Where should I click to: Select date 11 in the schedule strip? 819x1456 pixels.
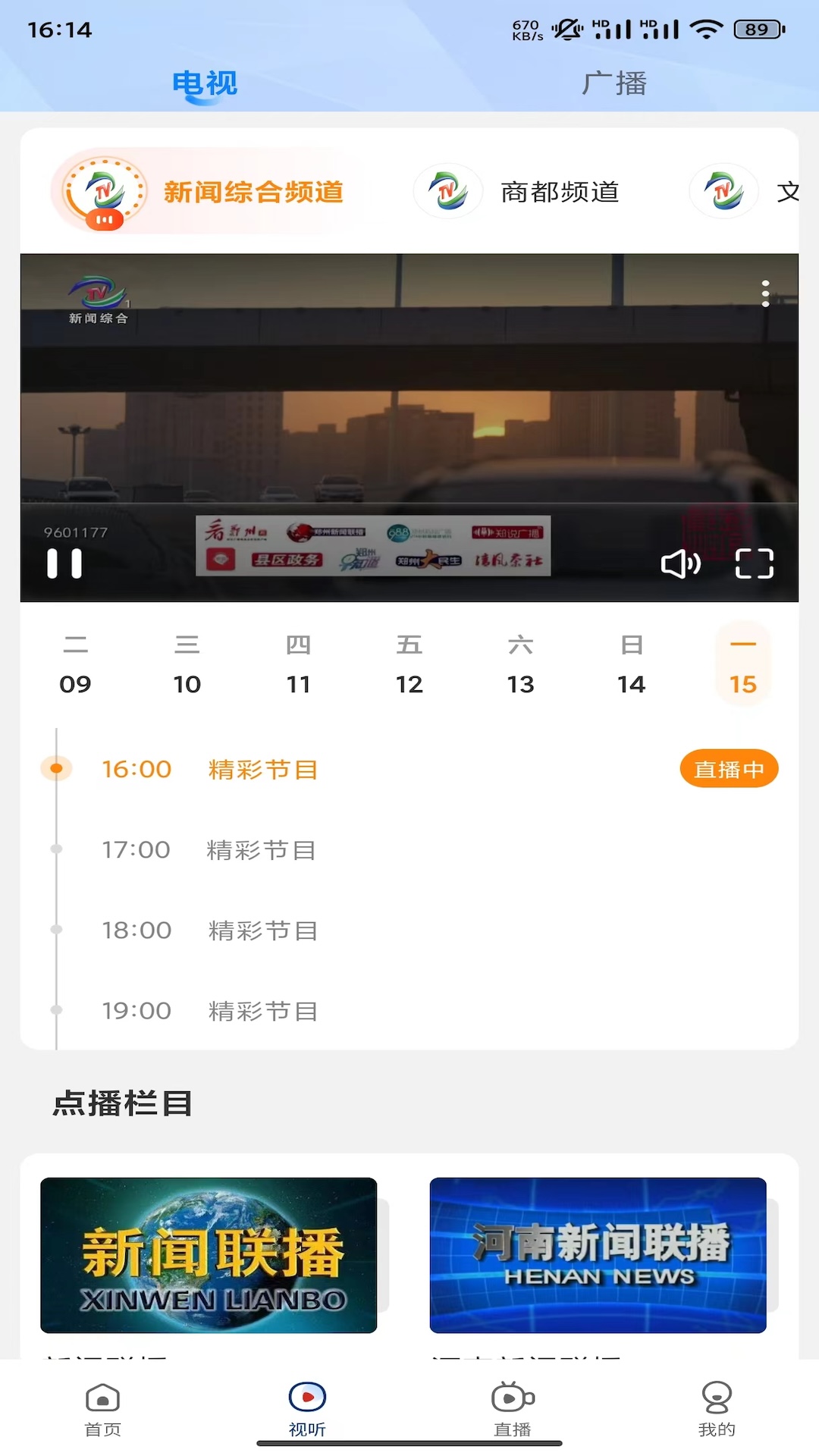[299, 664]
